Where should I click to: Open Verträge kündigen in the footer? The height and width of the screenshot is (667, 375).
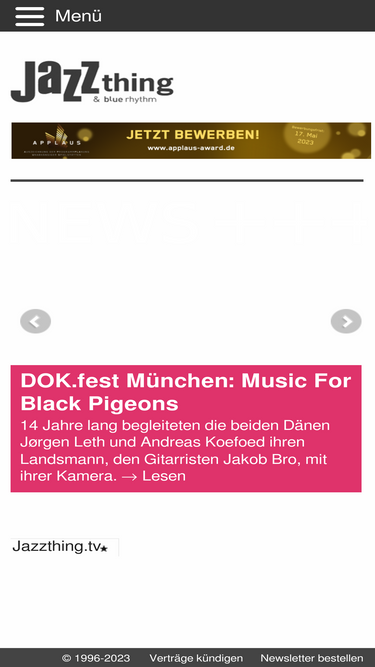pos(196,658)
